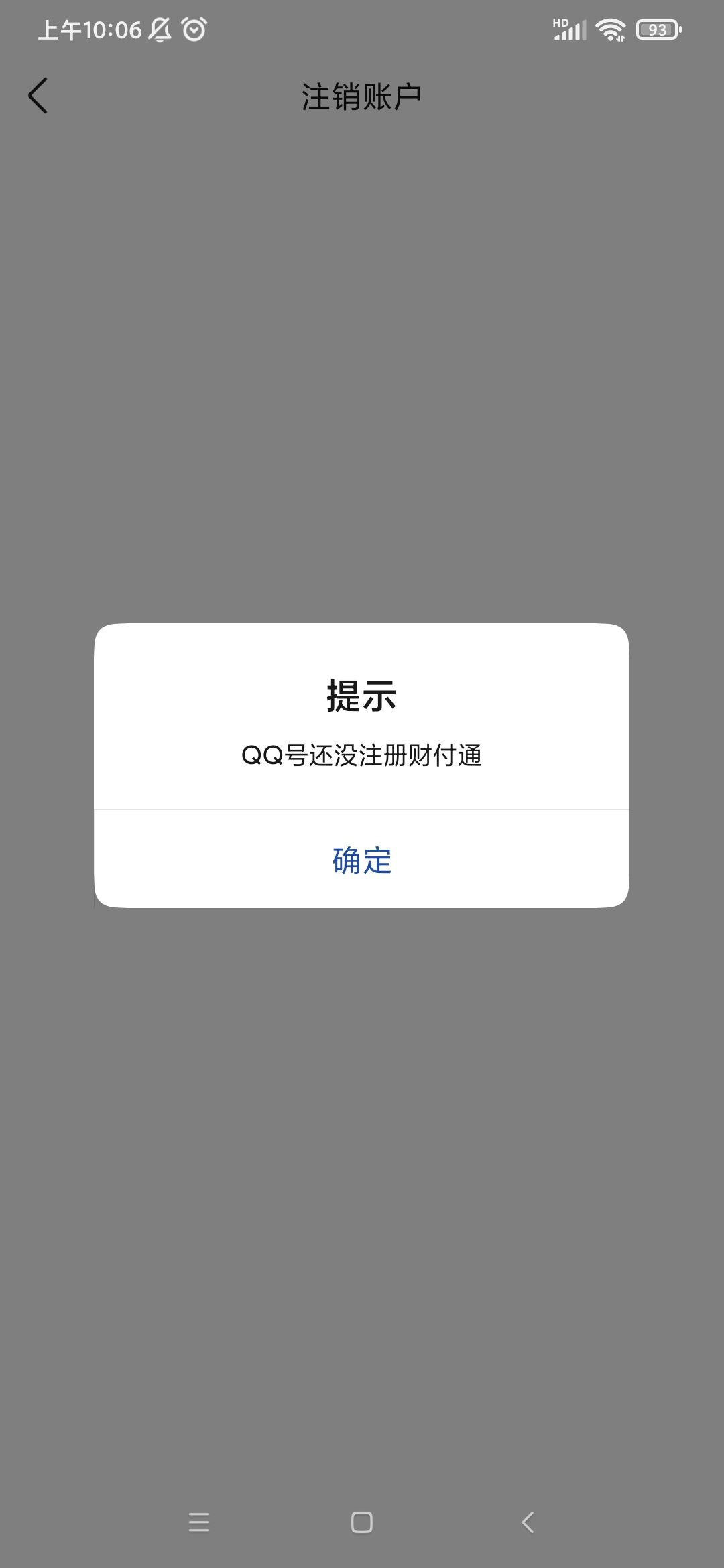Tap the 注销账户 title text
Viewport: 724px width, 1568px height.
coord(362,94)
